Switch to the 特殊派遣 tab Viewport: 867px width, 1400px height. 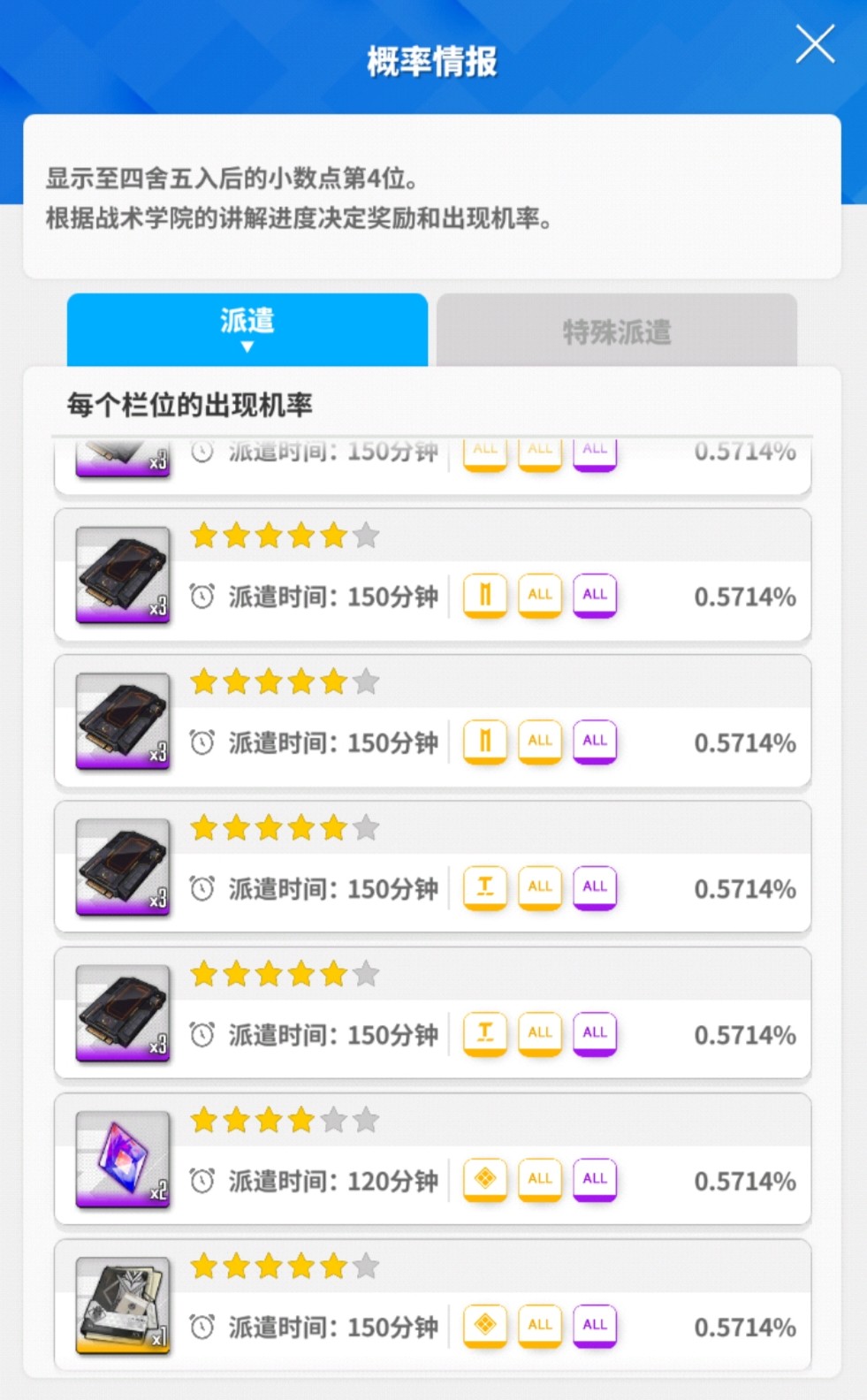[x=617, y=331]
